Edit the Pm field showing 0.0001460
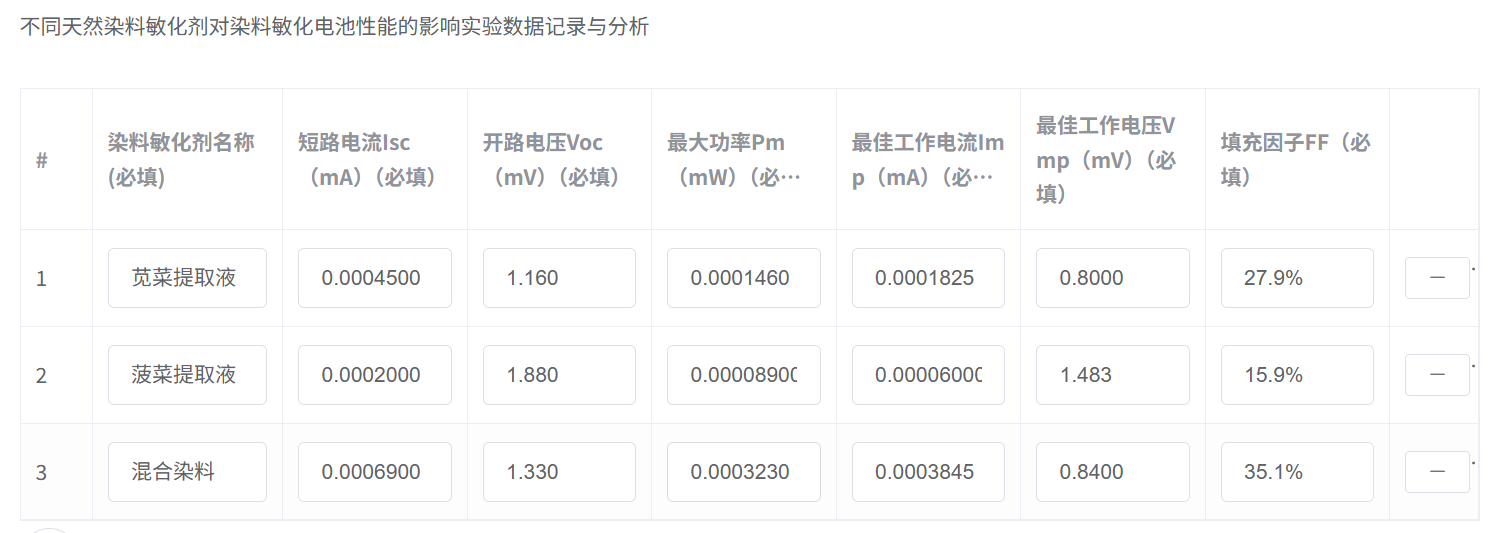This screenshot has width=1488, height=533. [743, 278]
